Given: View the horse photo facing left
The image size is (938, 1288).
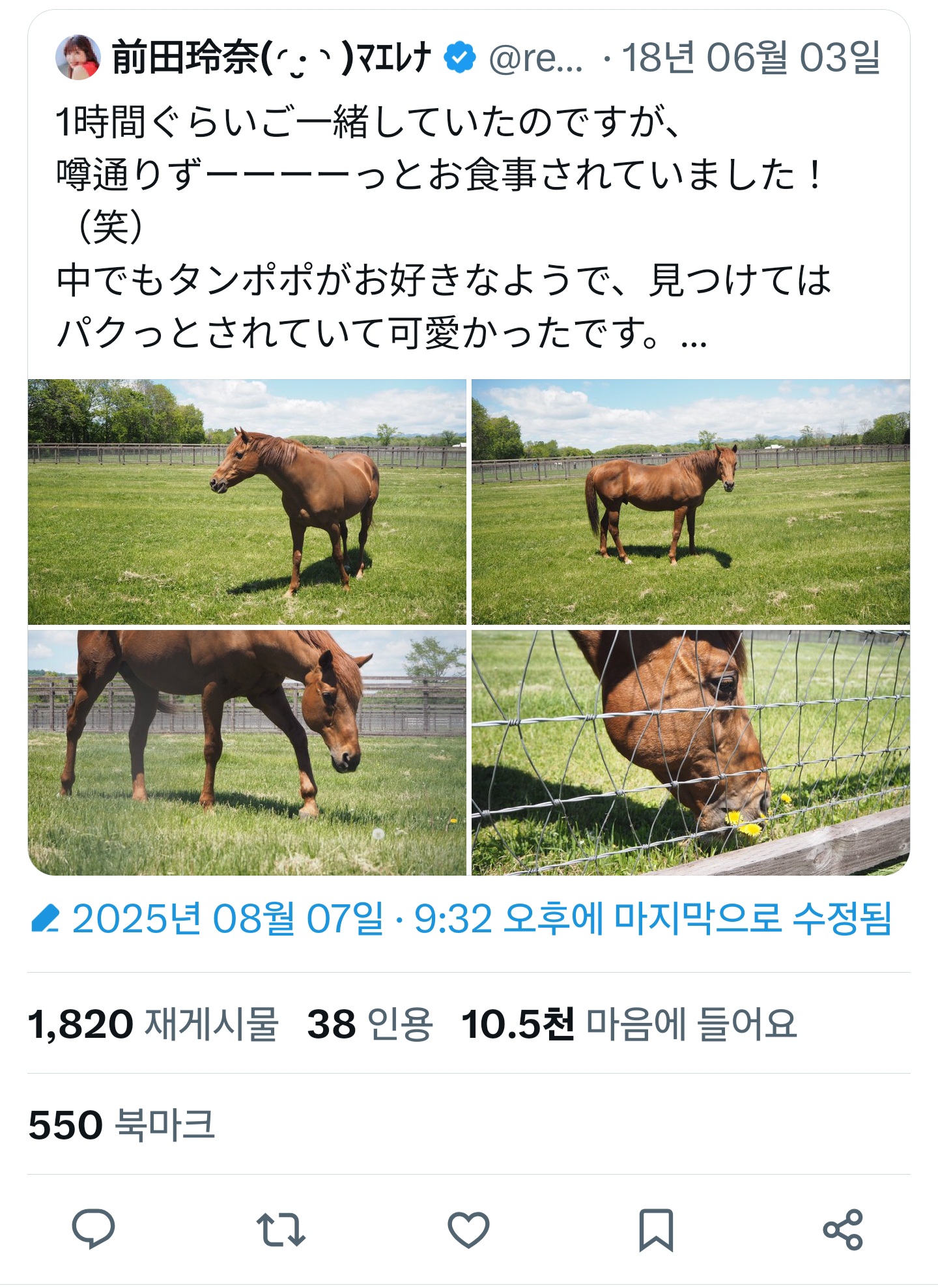Looking at the screenshot, I should [247, 502].
